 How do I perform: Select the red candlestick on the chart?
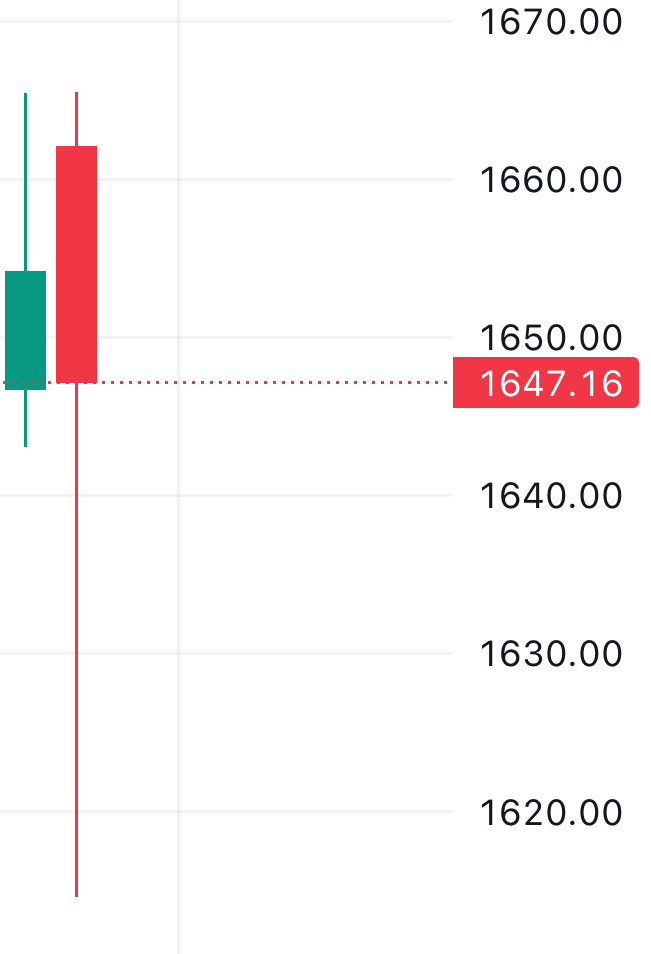[x=76, y=264]
